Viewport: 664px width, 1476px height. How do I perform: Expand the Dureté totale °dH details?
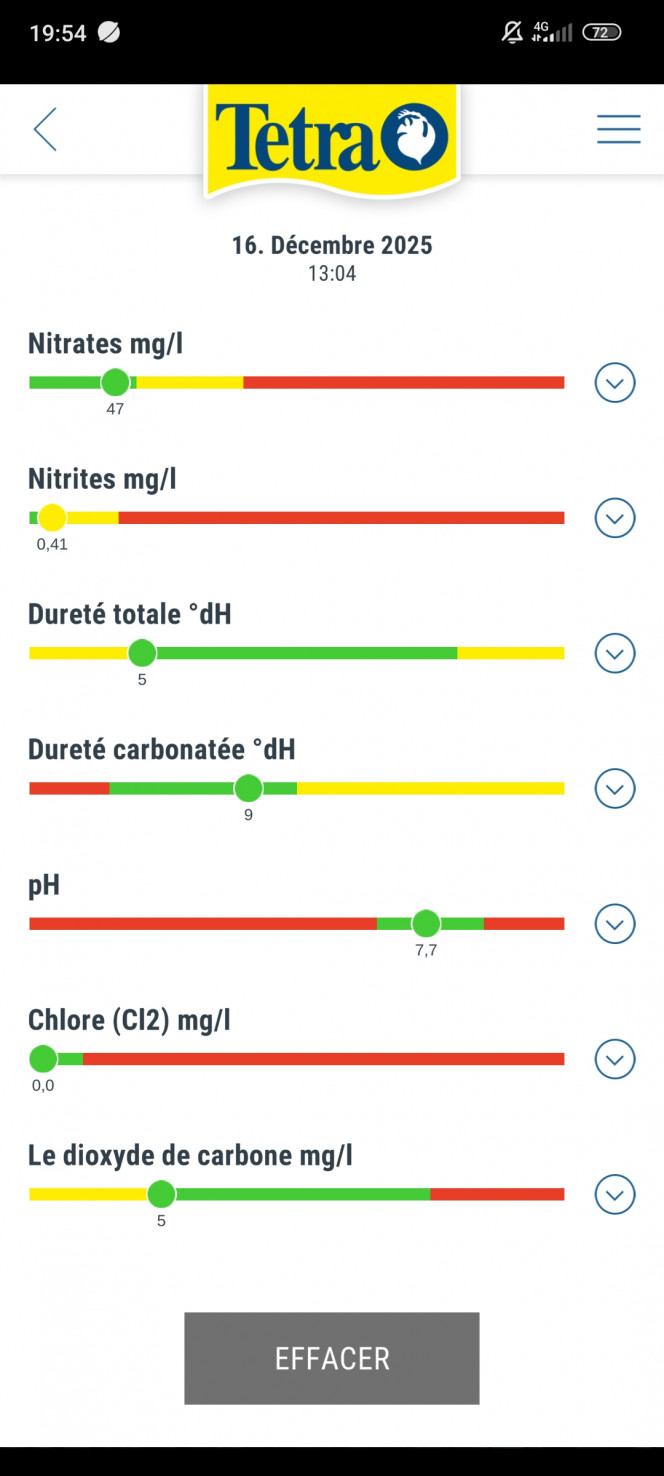tap(615, 654)
